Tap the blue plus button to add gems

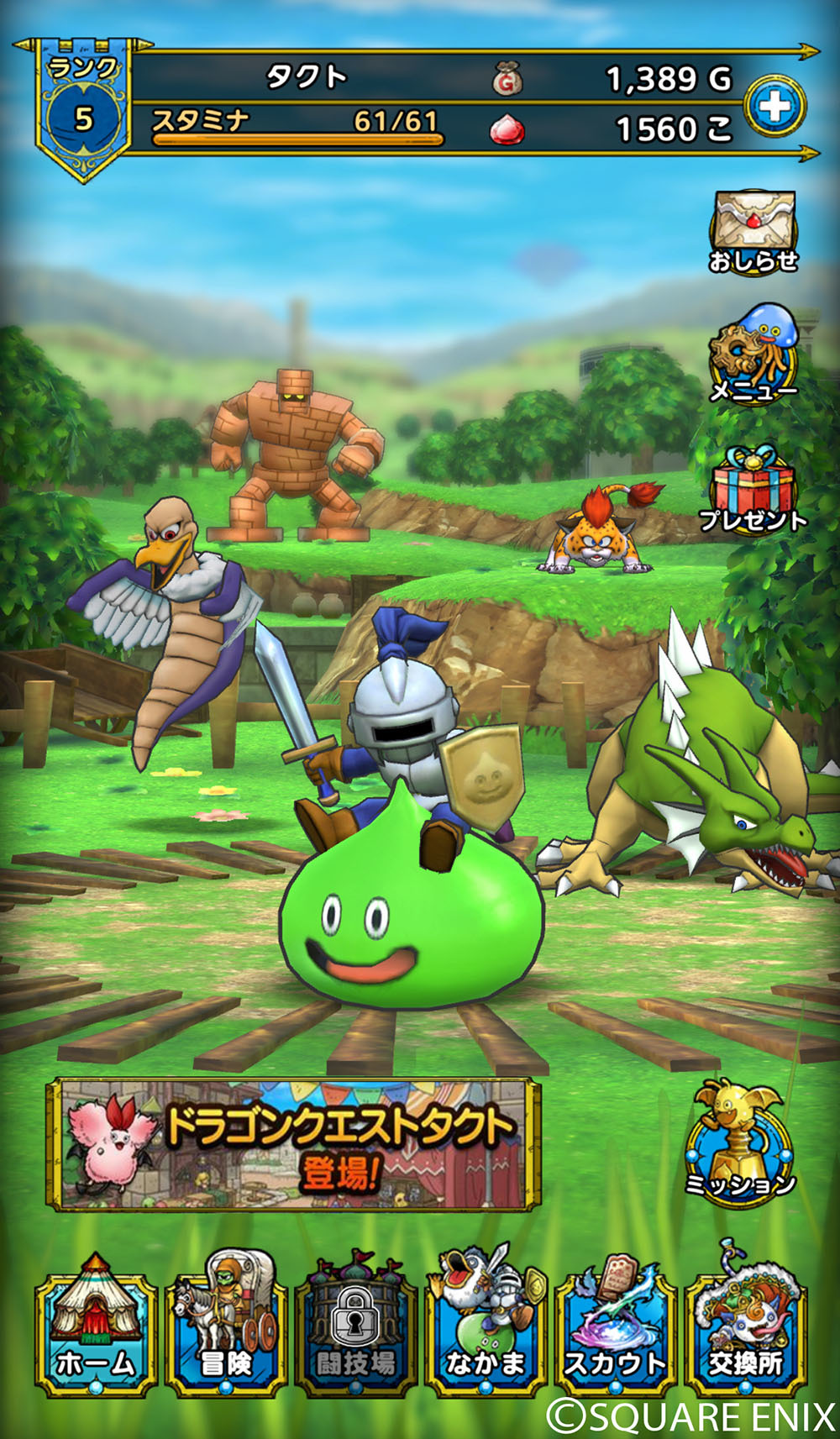tap(774, 107)
